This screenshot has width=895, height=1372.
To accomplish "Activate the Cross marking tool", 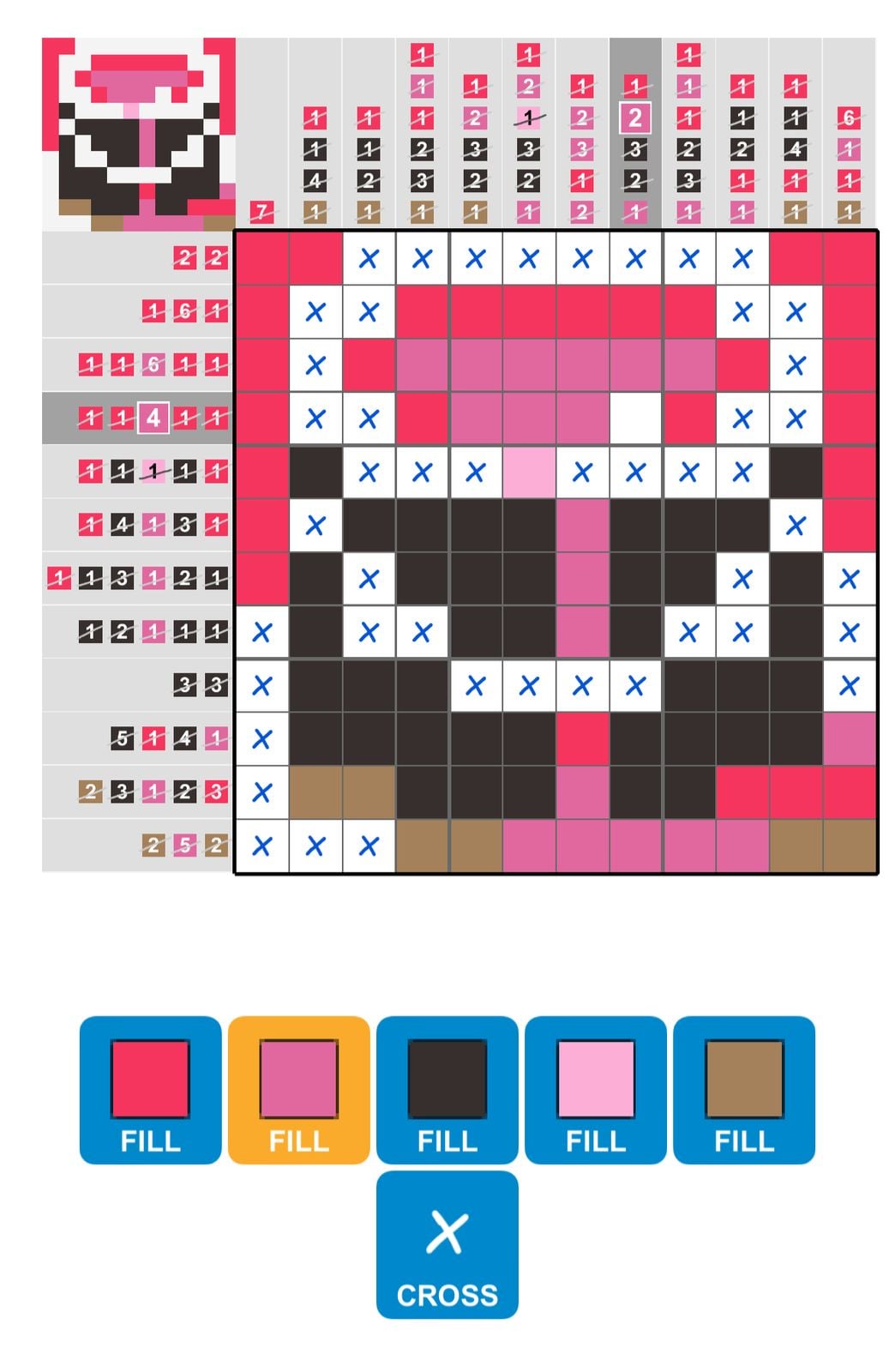I will (x=447, y=1244).
